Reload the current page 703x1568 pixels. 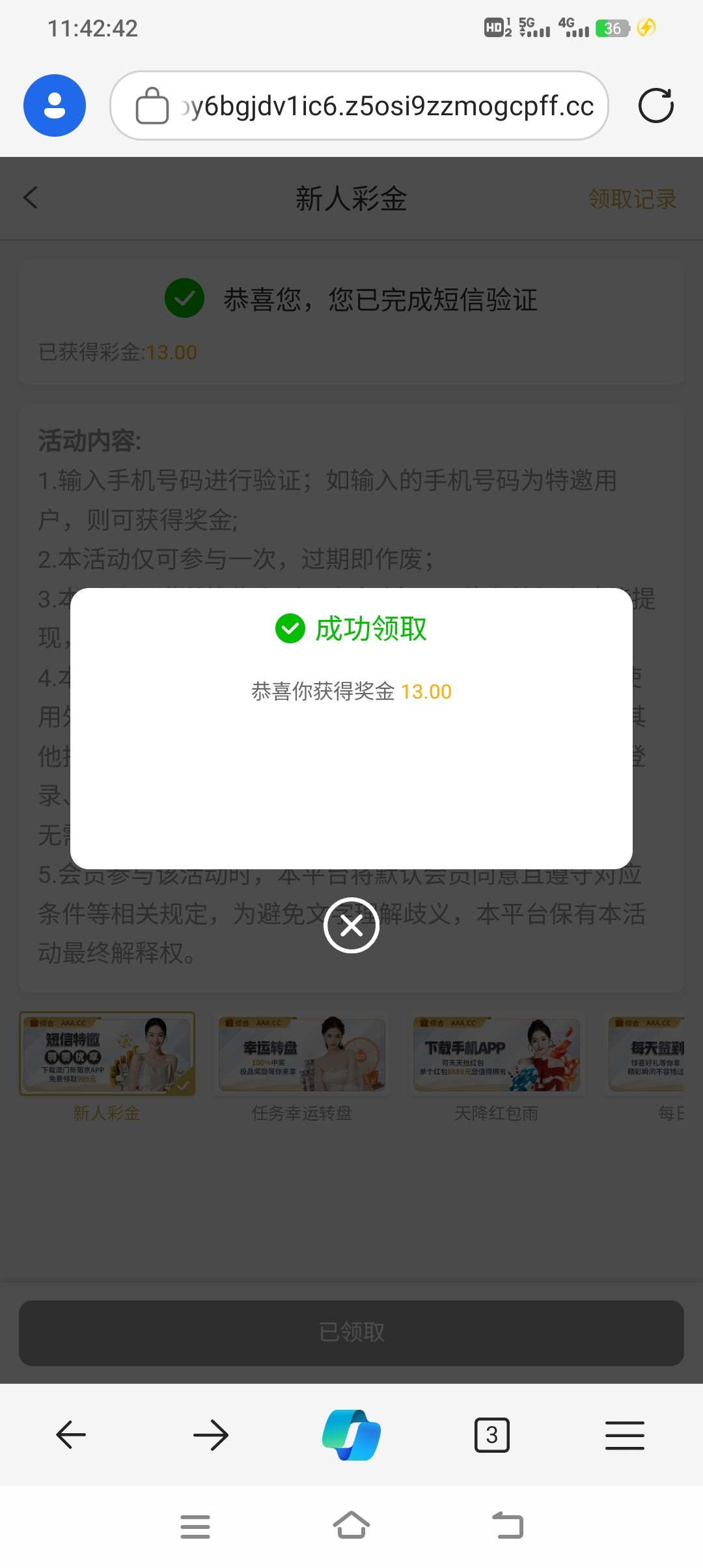pyautogui.click(x=655, y=105)
